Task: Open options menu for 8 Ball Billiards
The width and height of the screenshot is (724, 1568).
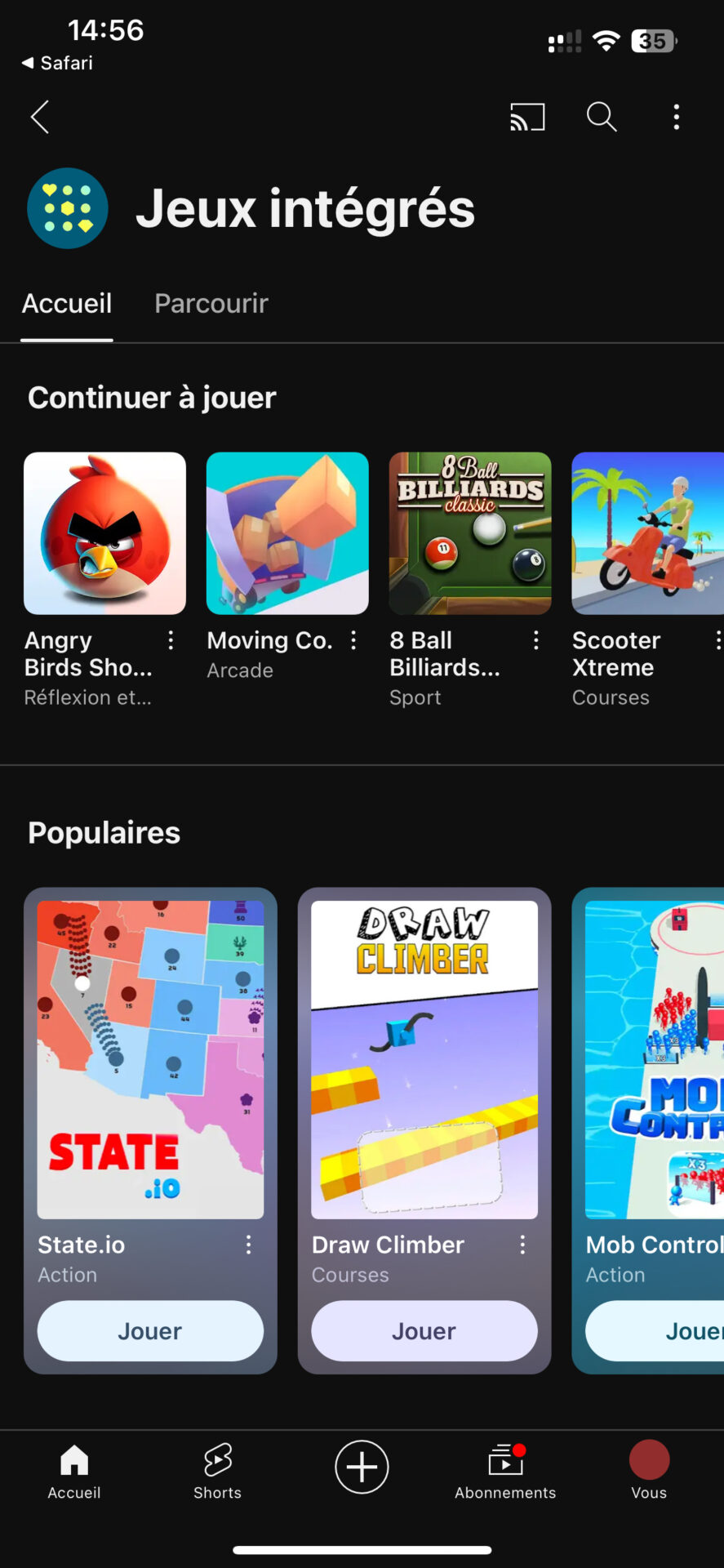Action: tap(536, 641)
